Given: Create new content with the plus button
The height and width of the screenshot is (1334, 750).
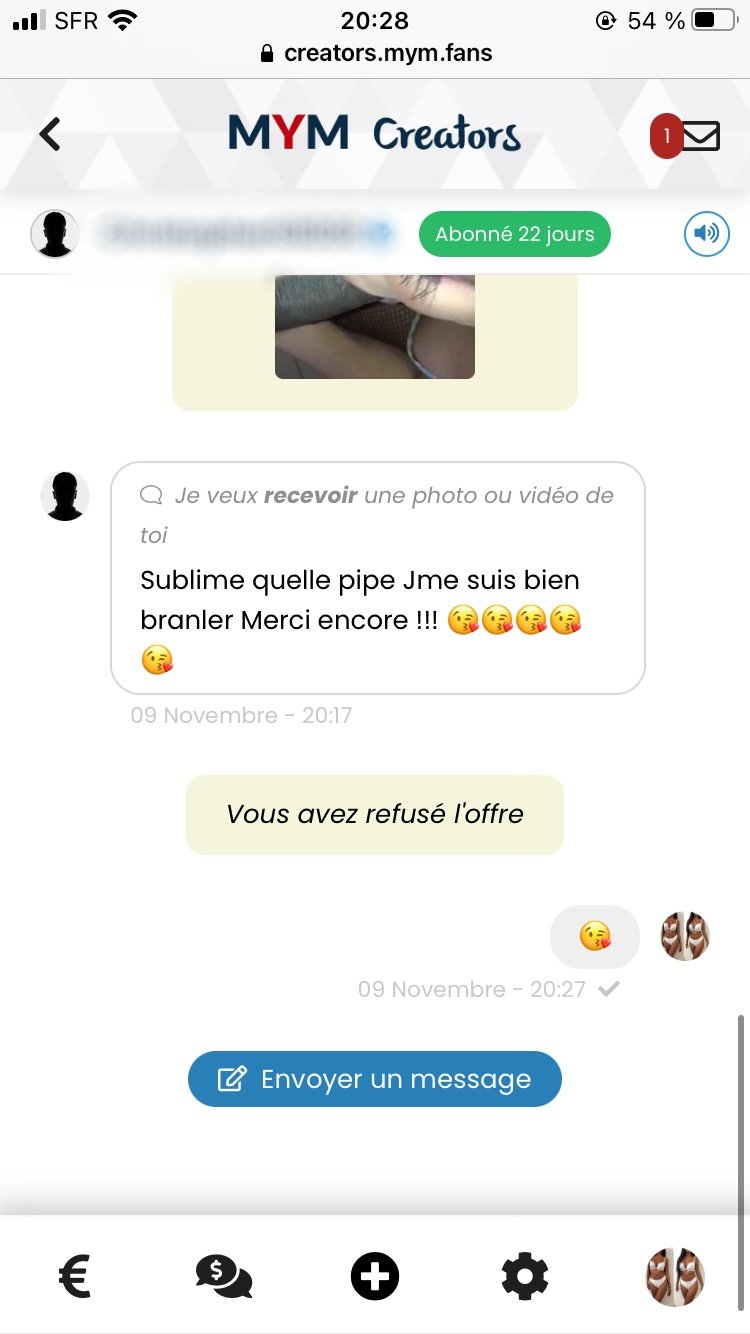Looking at the screenshot, I should coord(375,1277).
